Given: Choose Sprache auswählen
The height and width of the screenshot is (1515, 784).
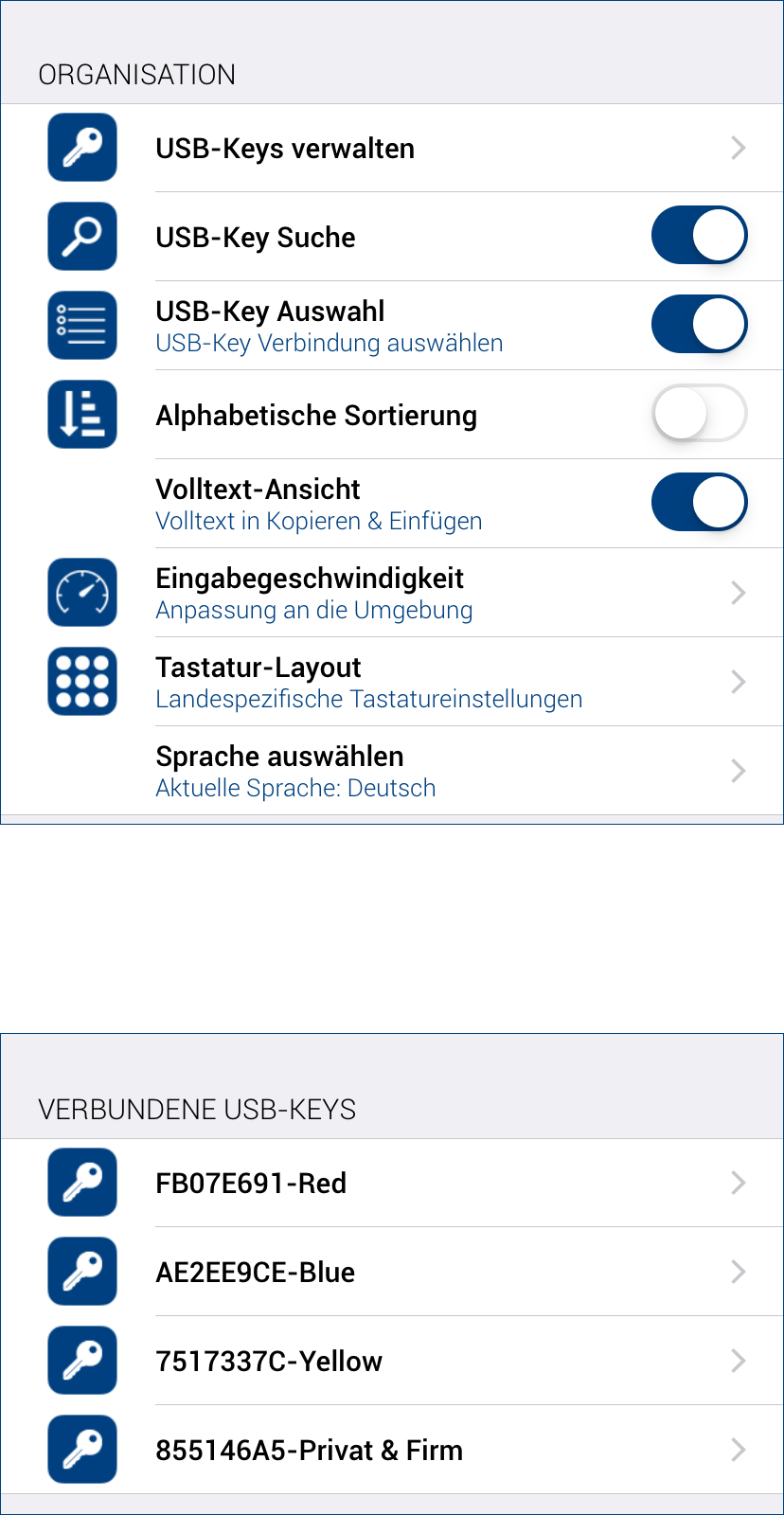Looking at the screenshot, I should click(392, 771).
